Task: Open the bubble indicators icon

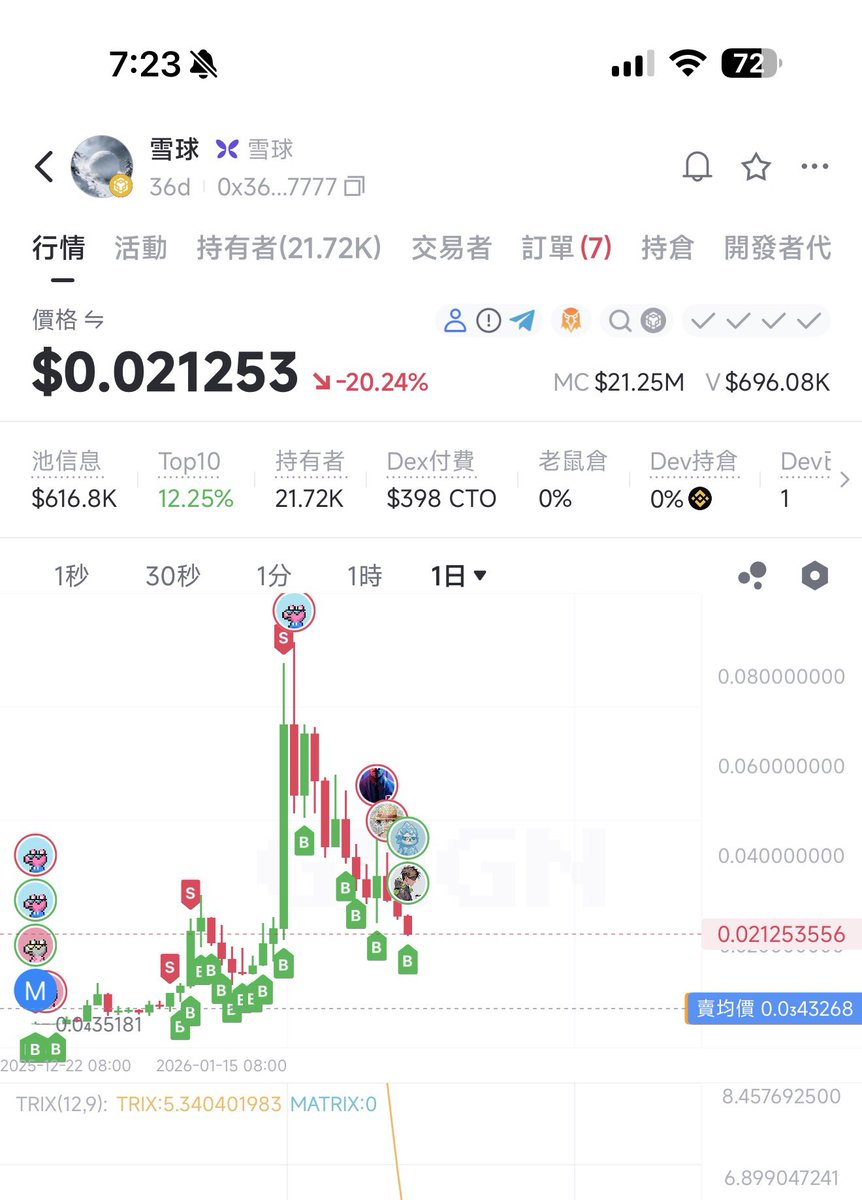Action: (x=752, y=575)
